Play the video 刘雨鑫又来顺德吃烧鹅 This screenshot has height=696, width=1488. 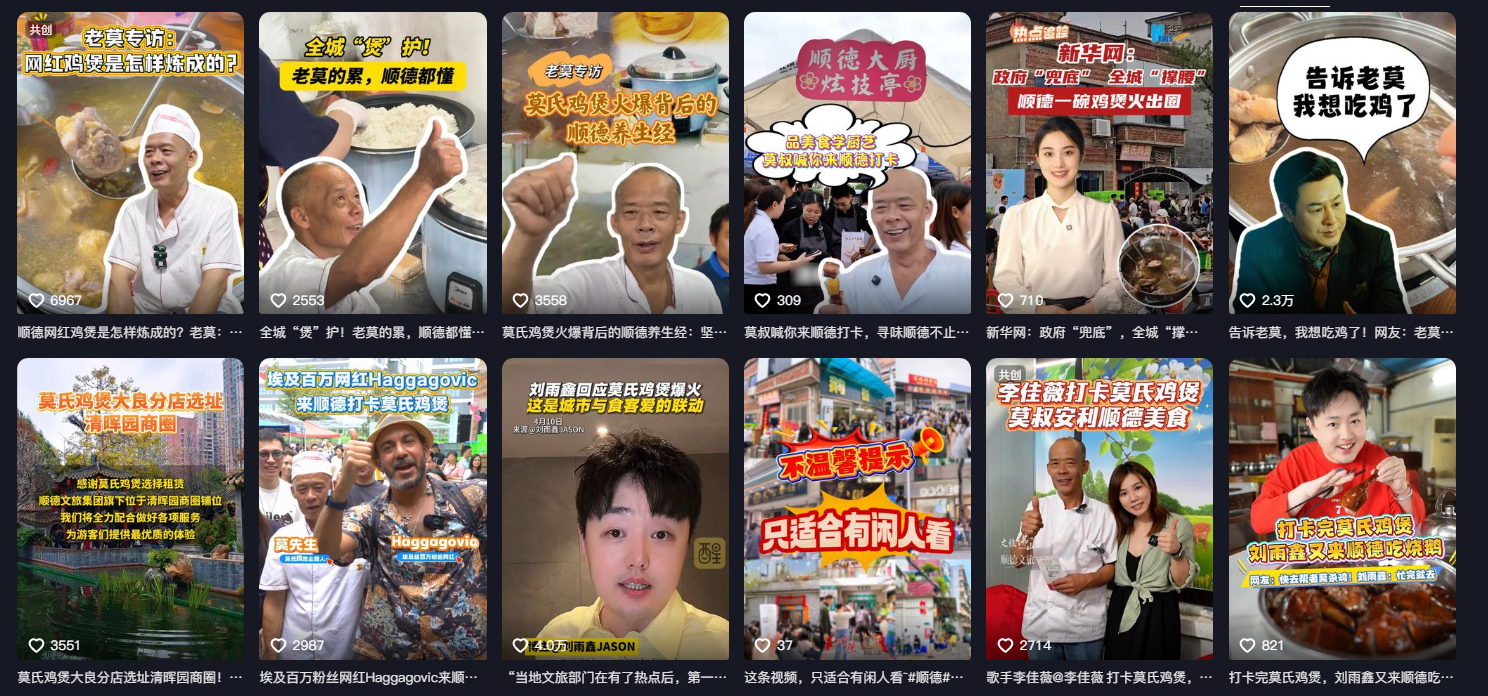point(1342,508)
